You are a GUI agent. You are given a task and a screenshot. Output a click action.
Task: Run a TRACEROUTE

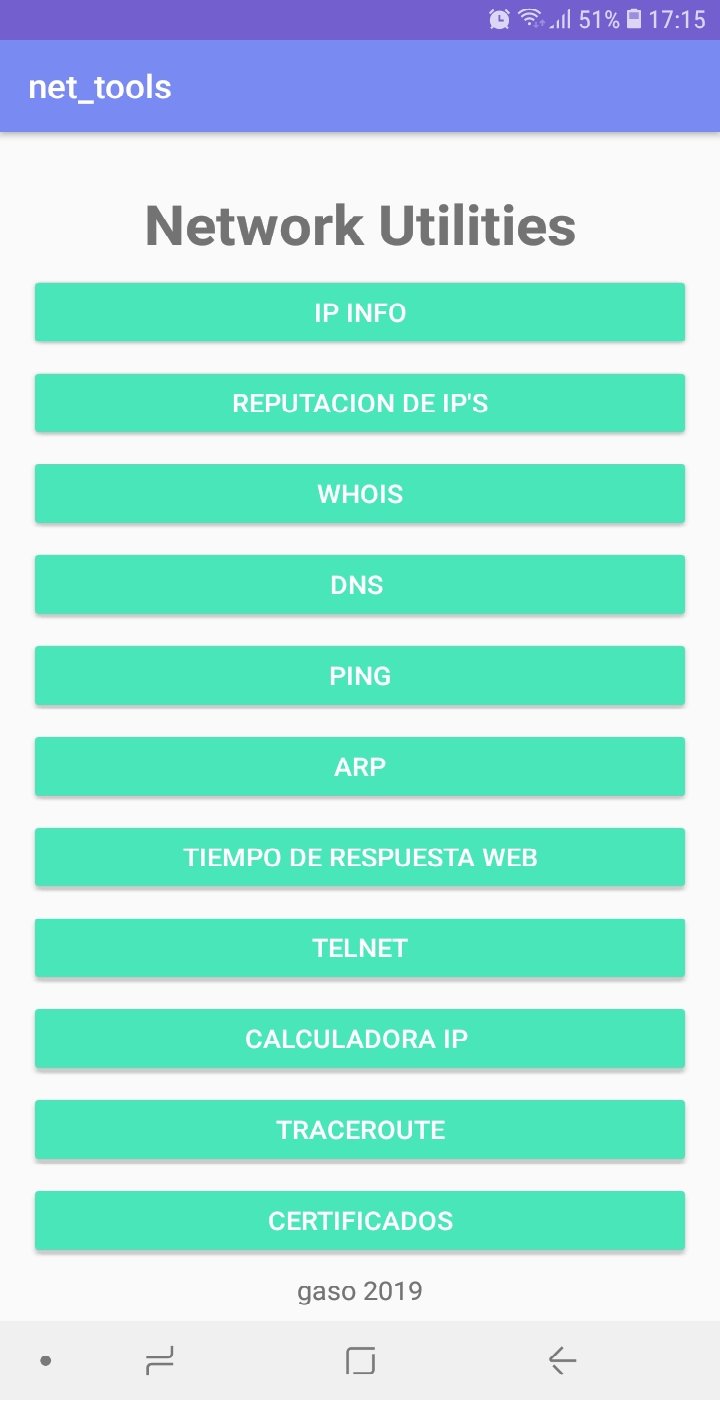pyautogui.click(x=360, y=1129)
